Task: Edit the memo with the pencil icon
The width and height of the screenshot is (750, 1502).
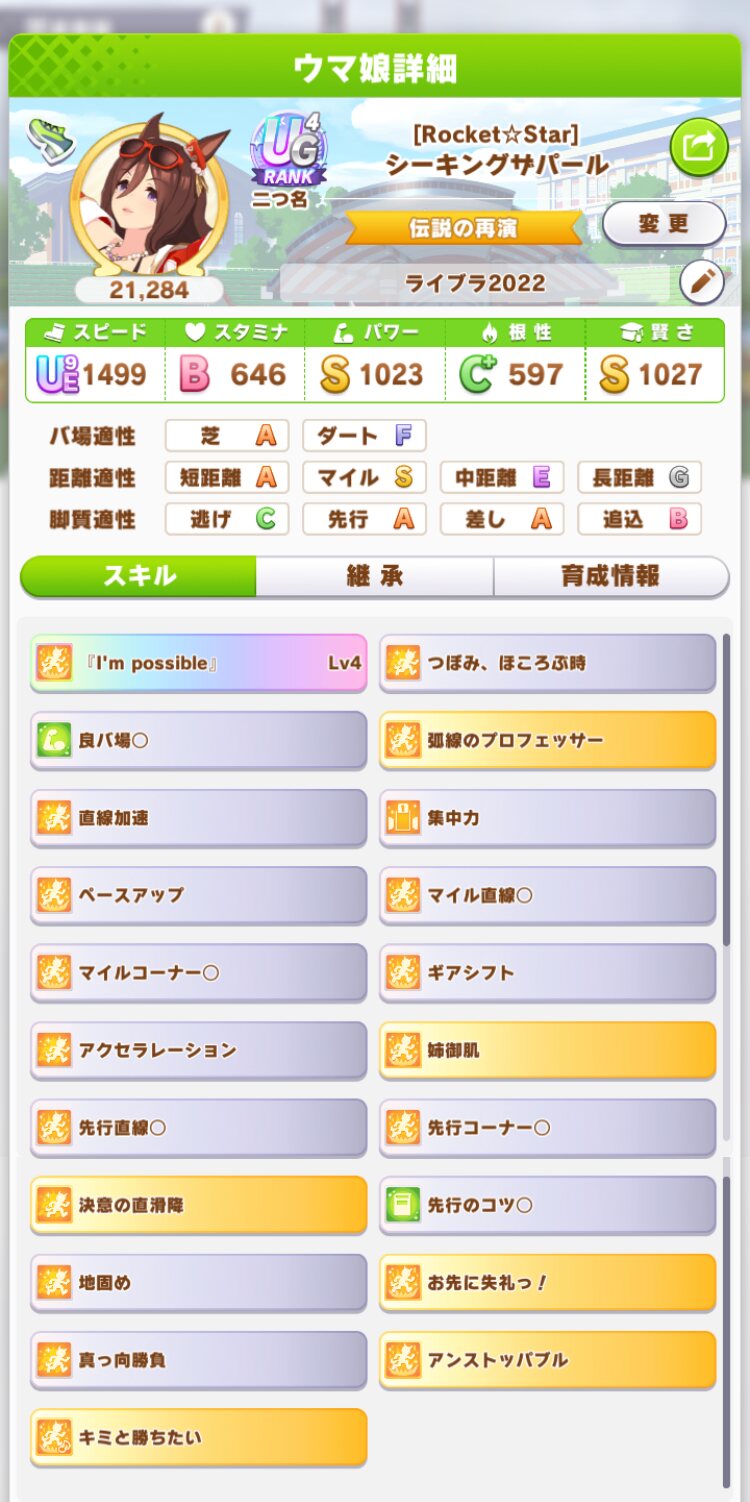Action: click(701, 283)
